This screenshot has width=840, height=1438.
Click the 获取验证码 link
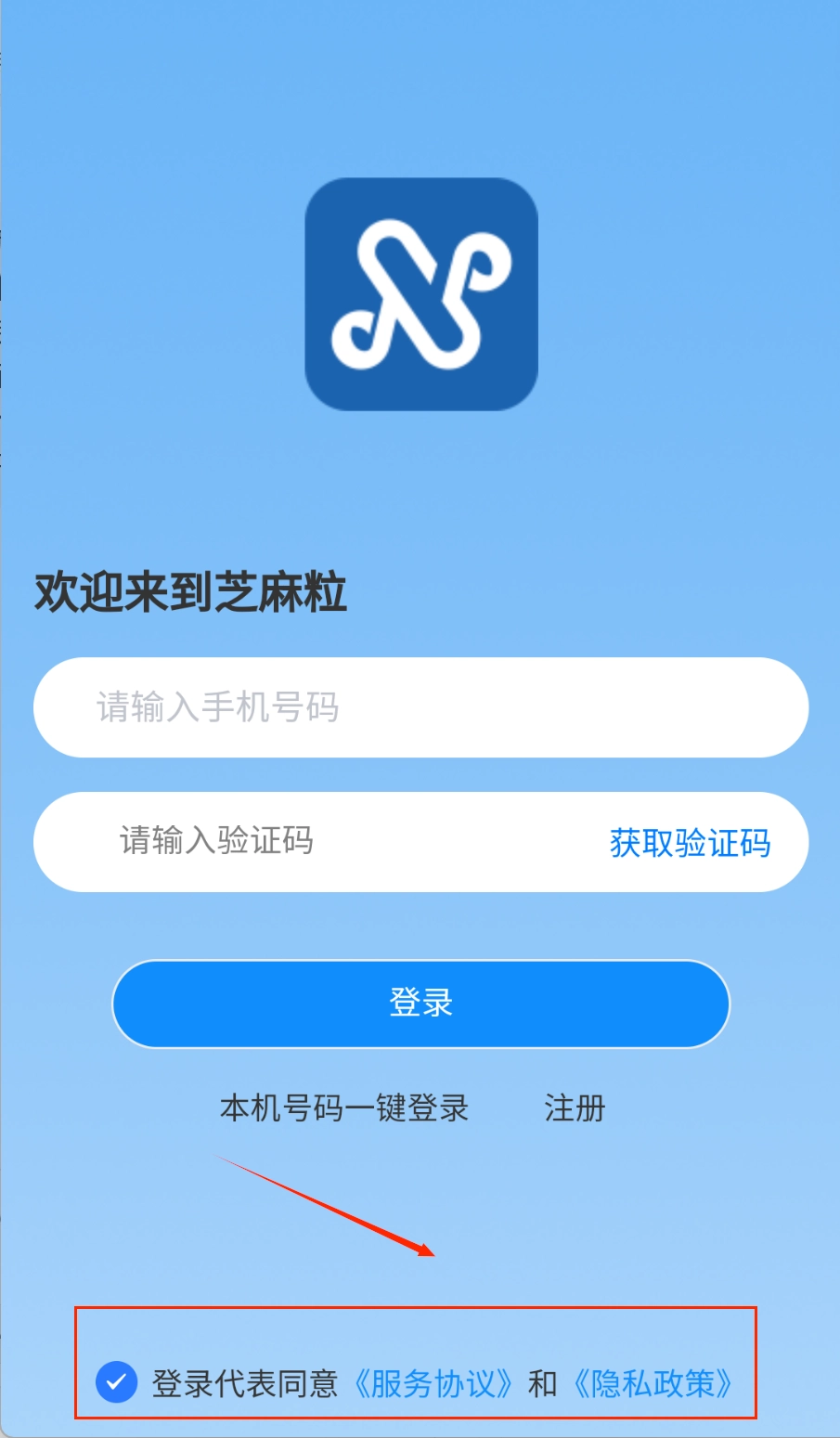click(690, 843)
